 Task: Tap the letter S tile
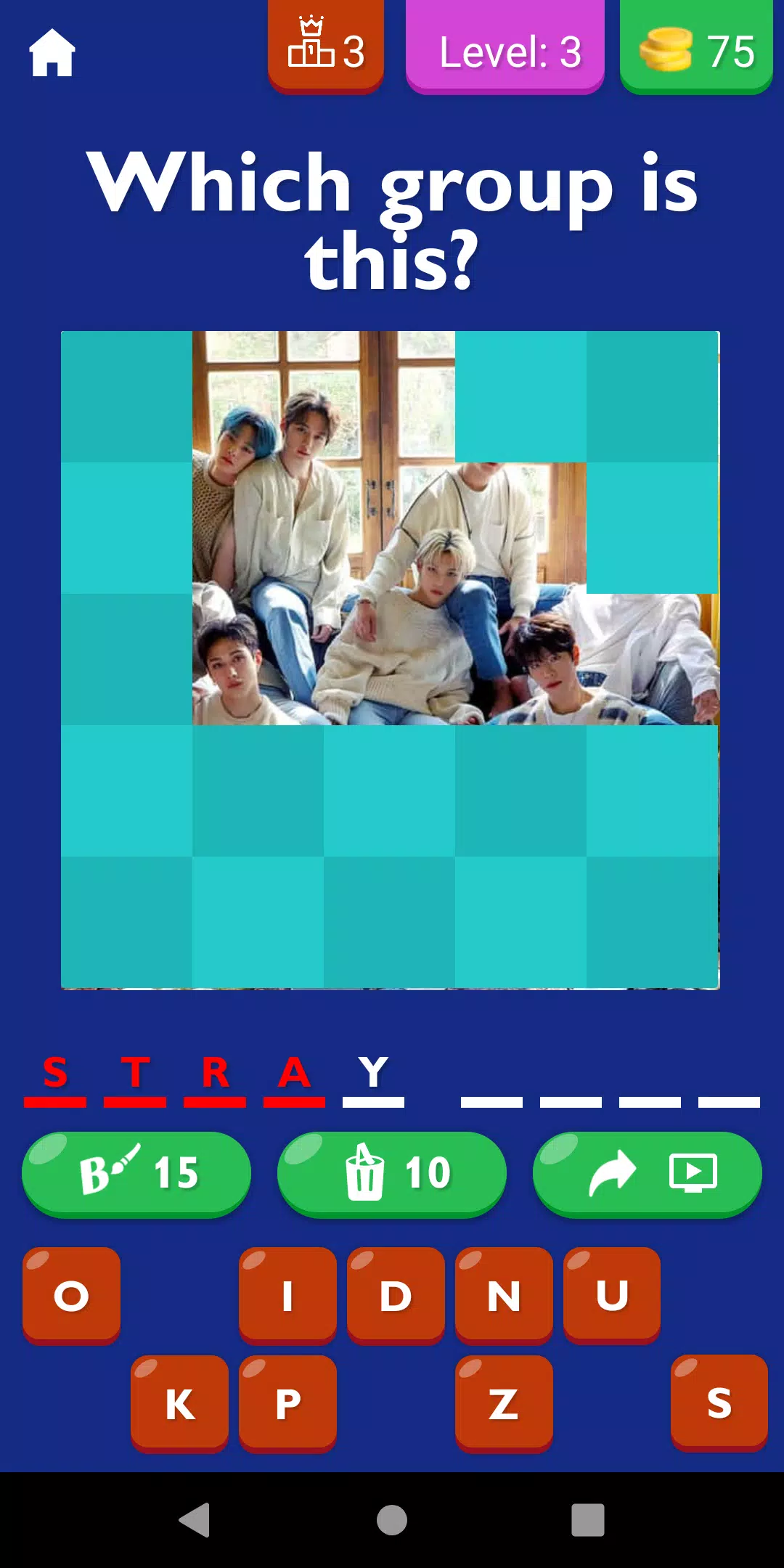click(719, 1402)
